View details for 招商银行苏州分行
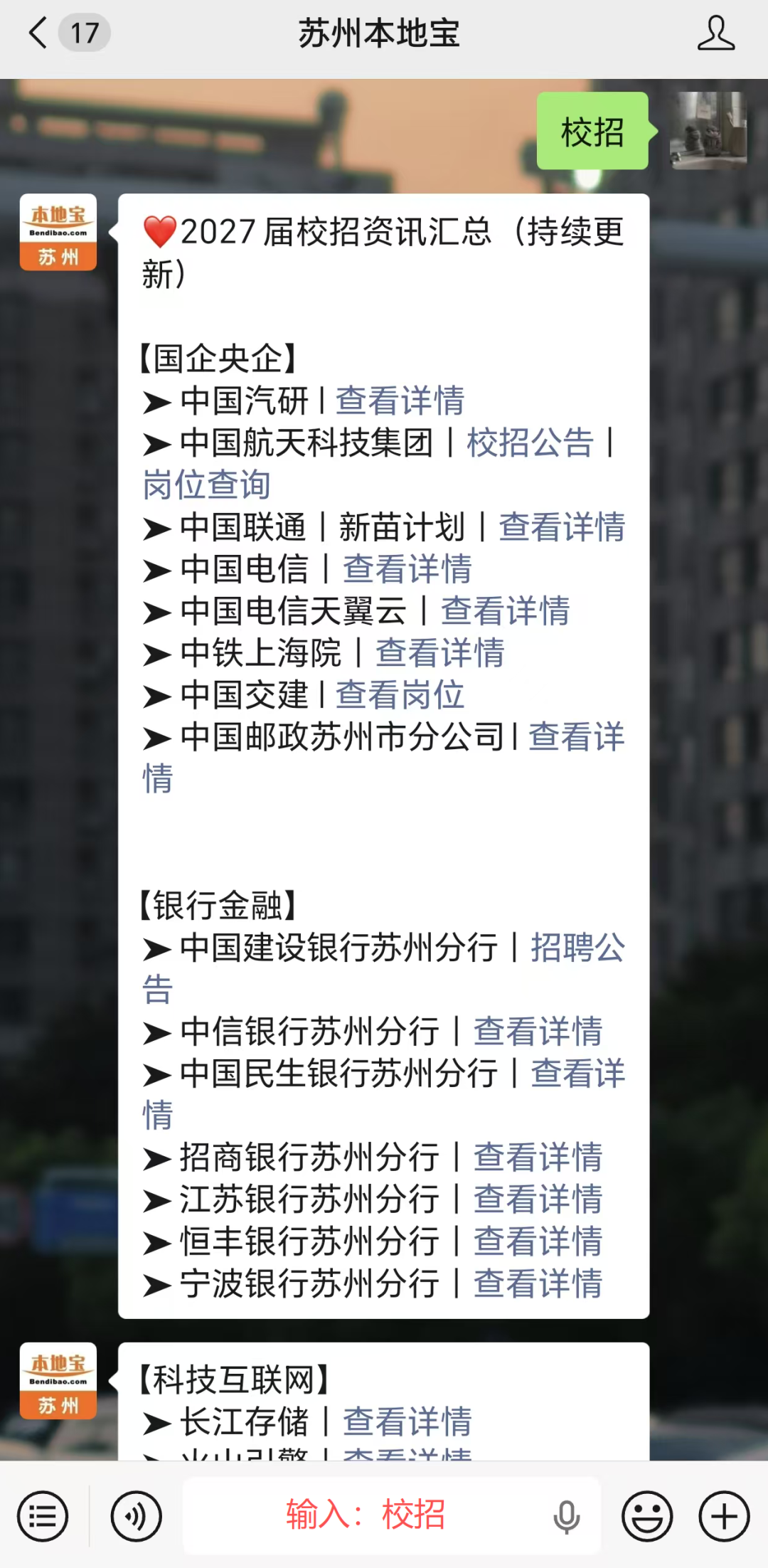Screen dimensions: 768x1568 click(538, 1157)
